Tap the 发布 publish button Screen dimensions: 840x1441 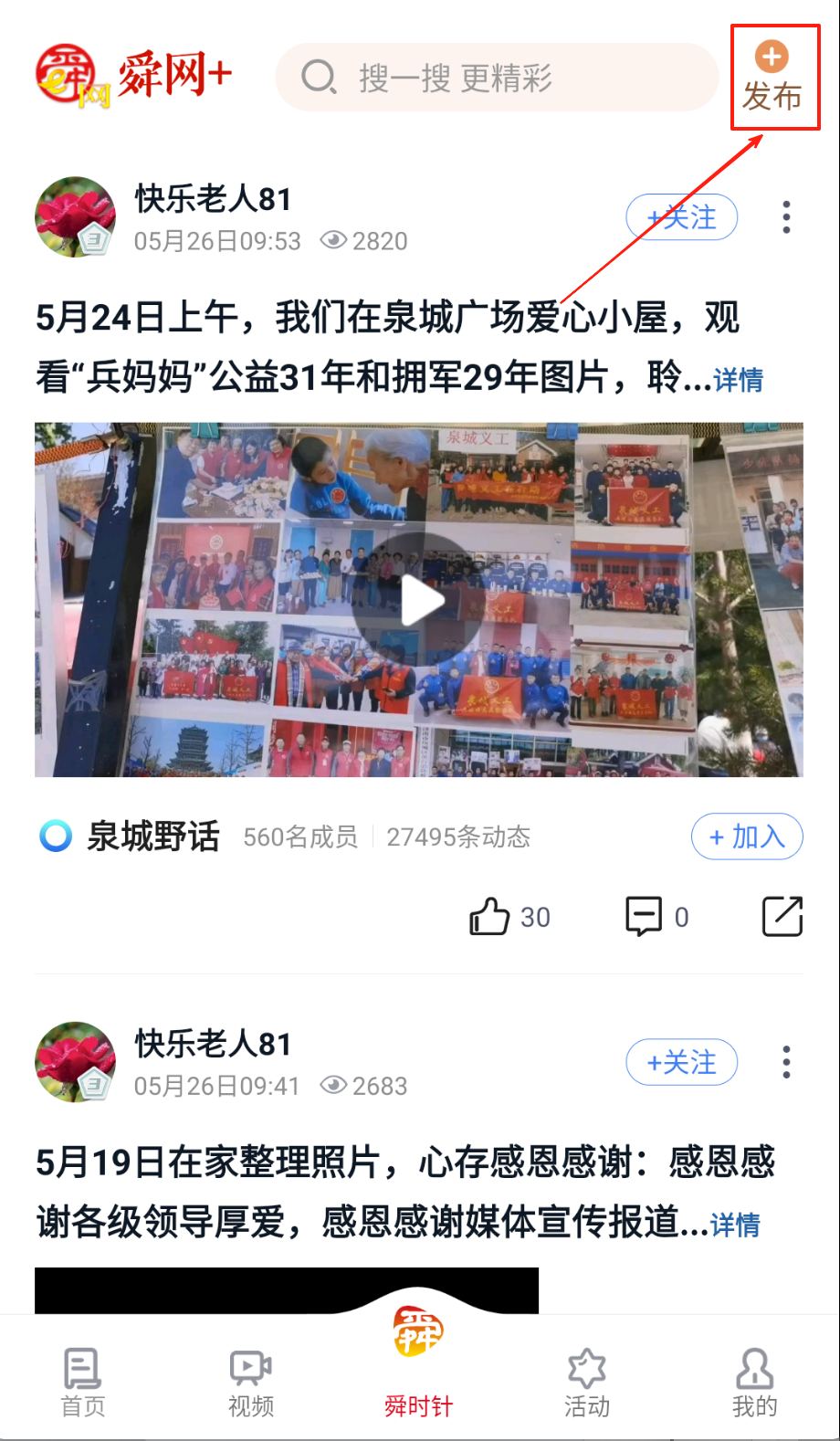tap(772, 77)
